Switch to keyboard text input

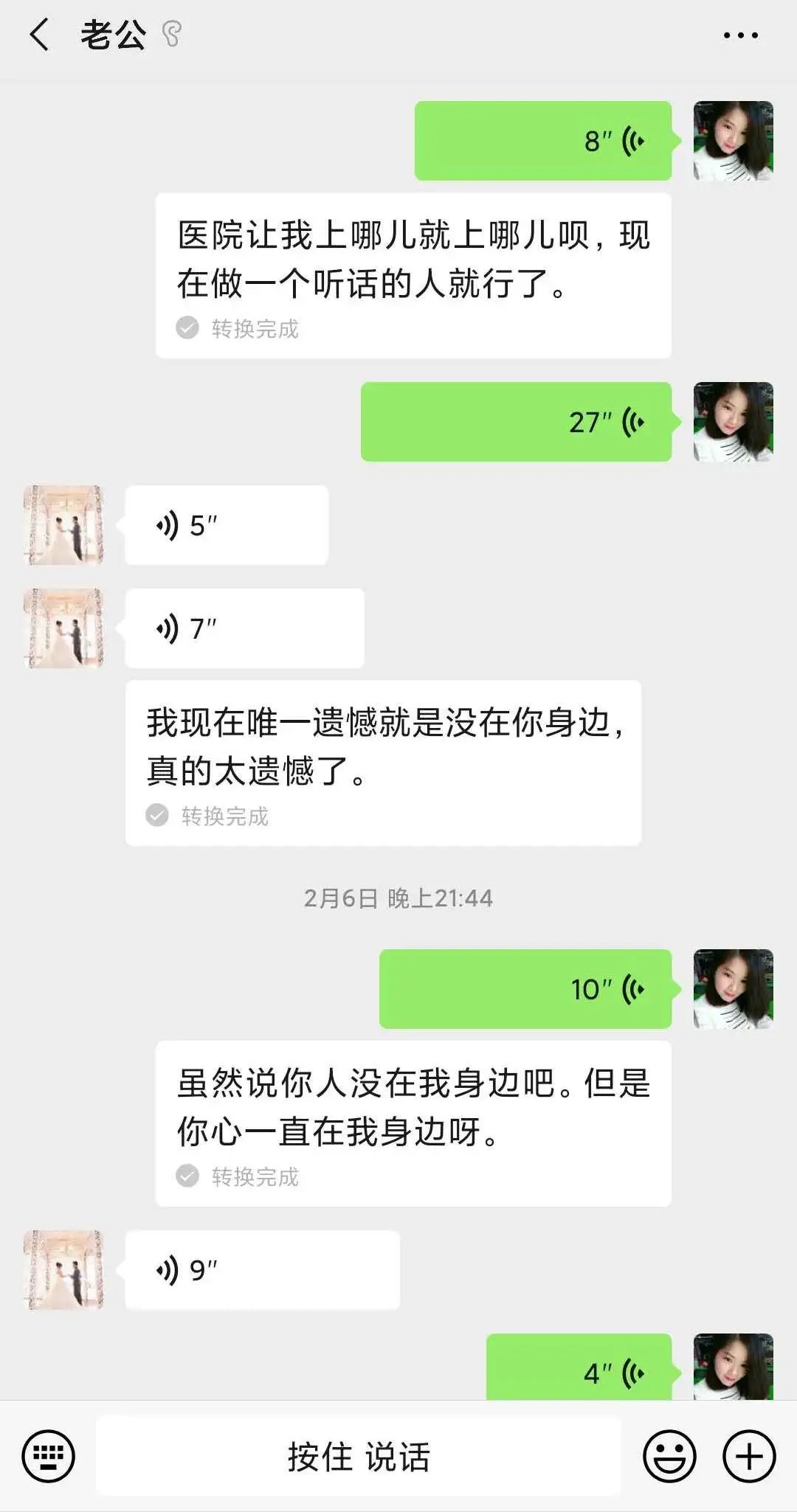49,1456
